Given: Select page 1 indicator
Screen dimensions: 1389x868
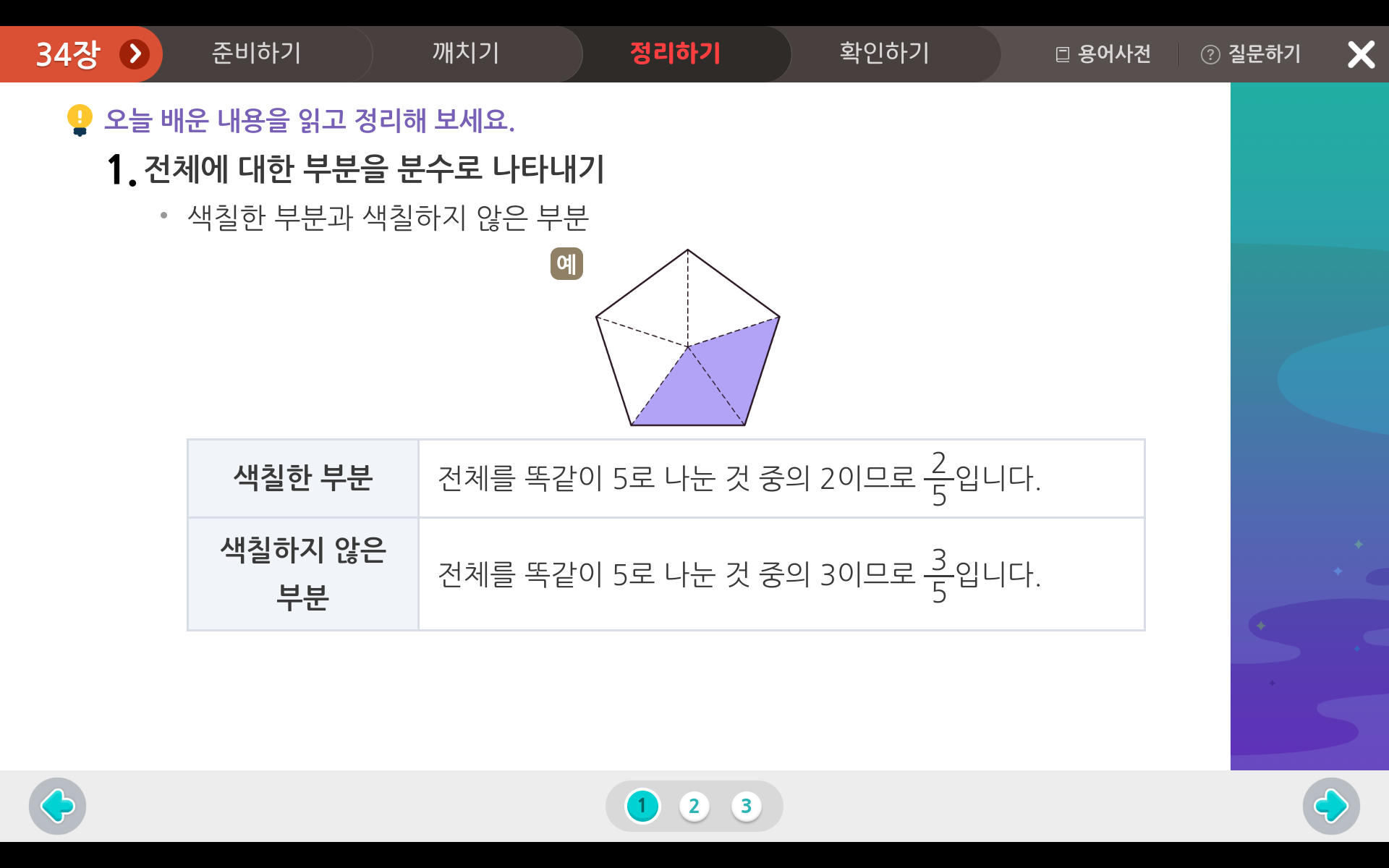Looking at the screenshot, I should point(642,806).
